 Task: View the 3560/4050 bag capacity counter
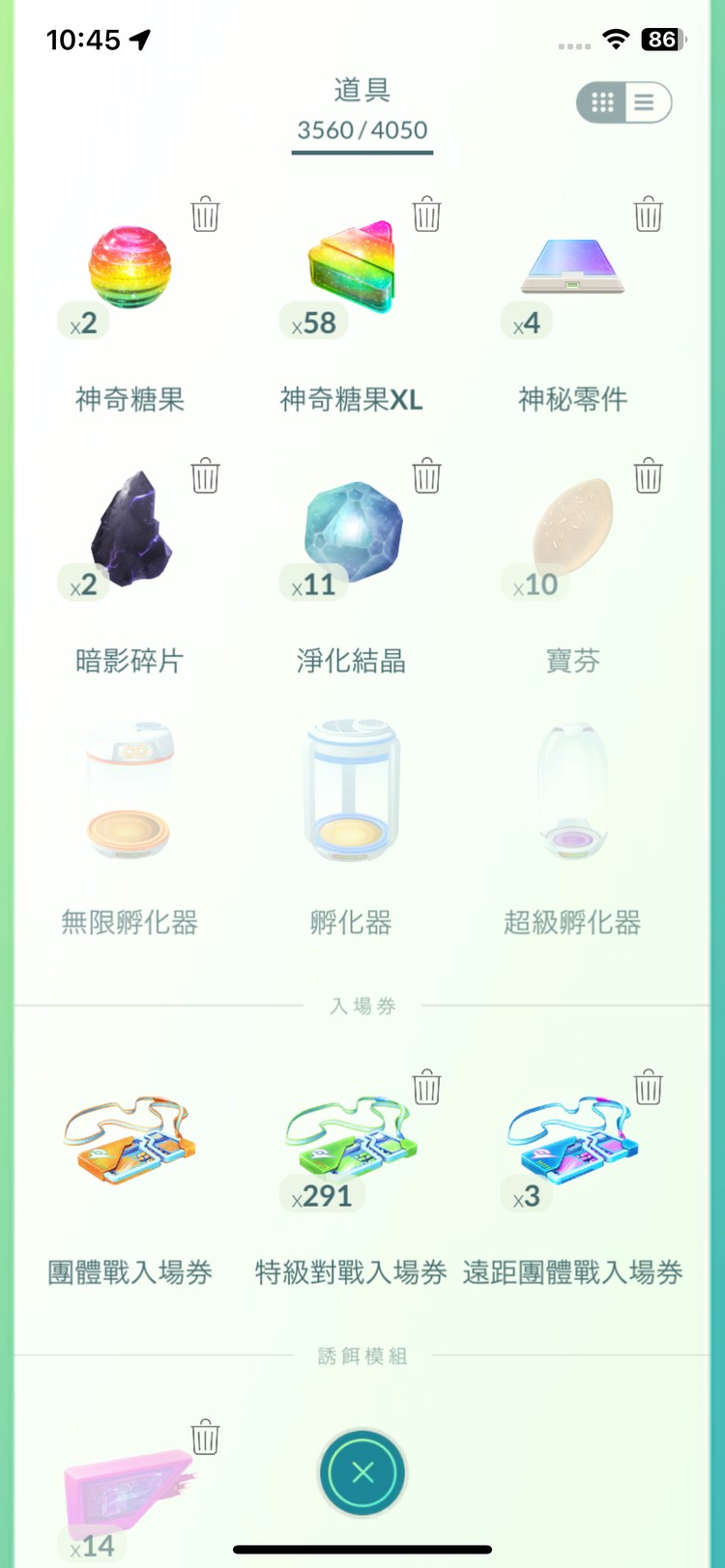coord(362,129)
